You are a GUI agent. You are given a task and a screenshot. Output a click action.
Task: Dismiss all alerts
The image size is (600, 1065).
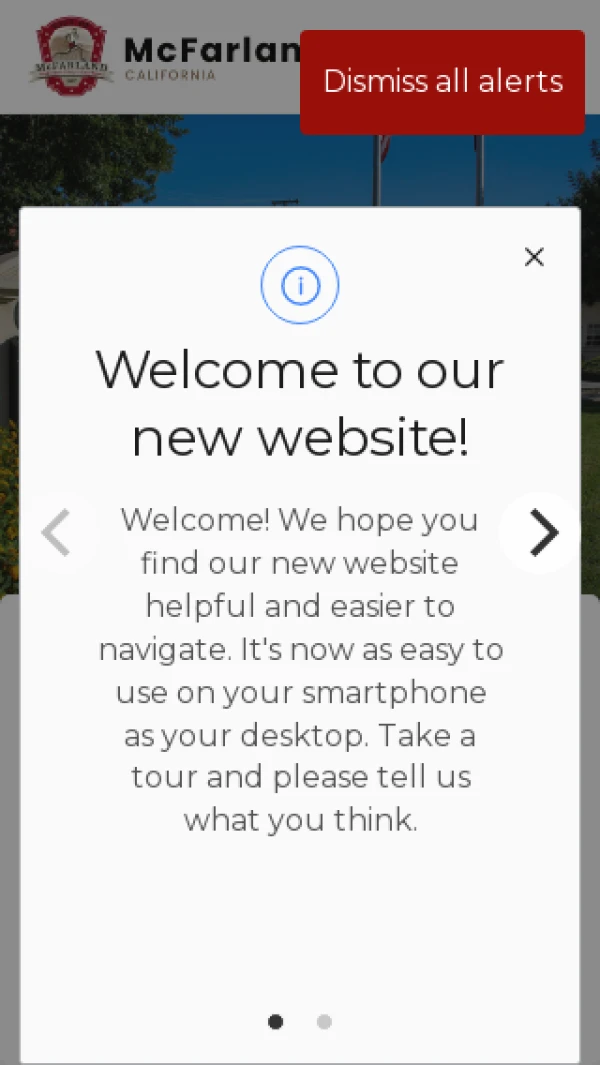pos(442,81)
